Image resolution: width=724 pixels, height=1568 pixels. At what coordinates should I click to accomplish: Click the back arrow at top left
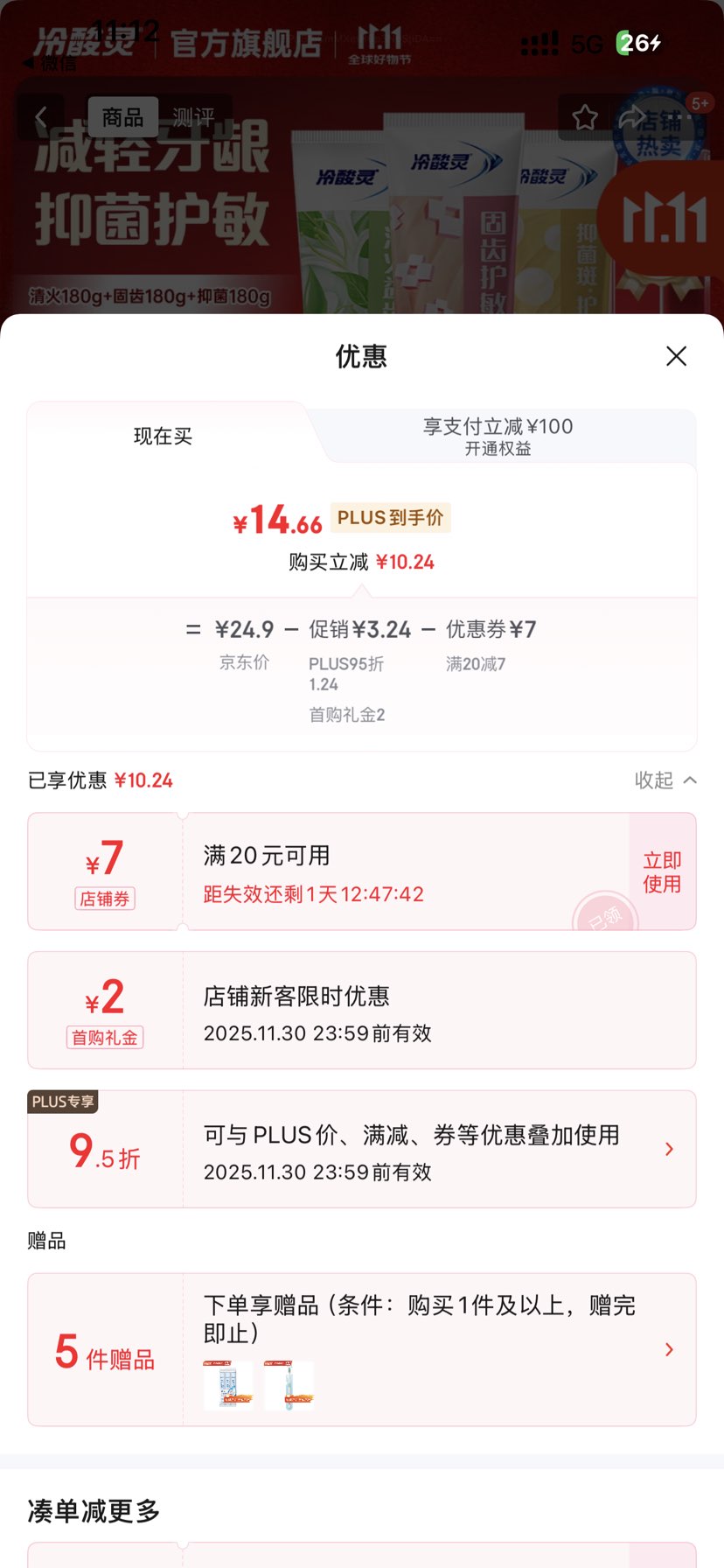coord(42,117)
